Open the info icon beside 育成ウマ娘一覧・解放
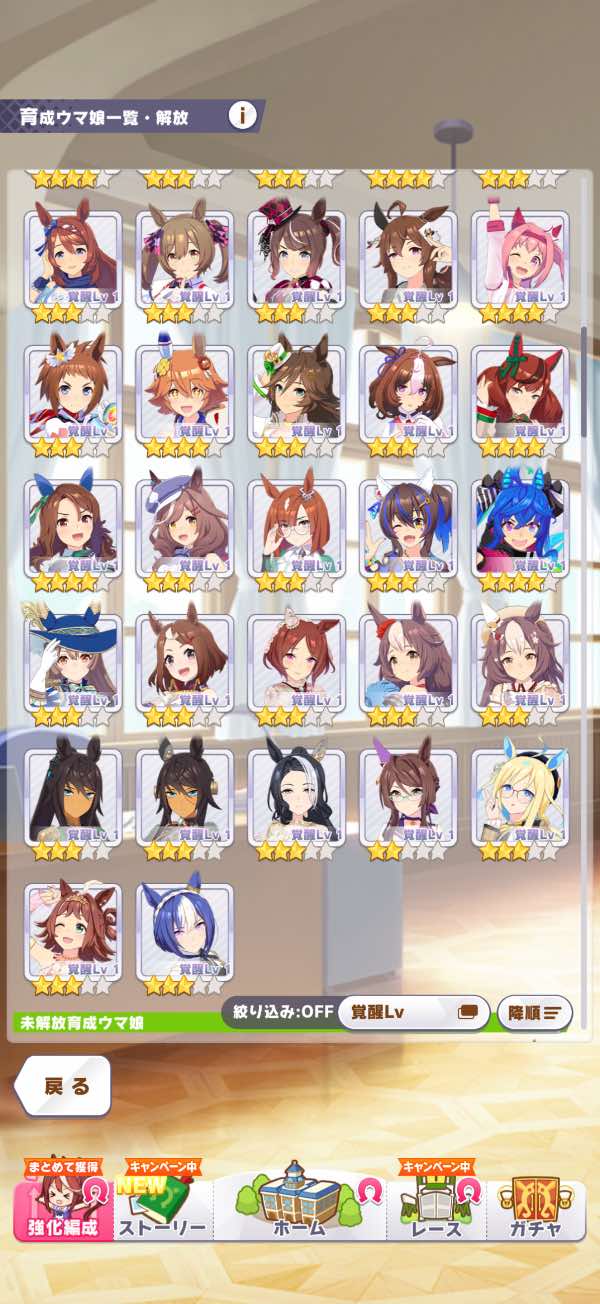This screenshot has width=600, height=1304. [242, 115]
